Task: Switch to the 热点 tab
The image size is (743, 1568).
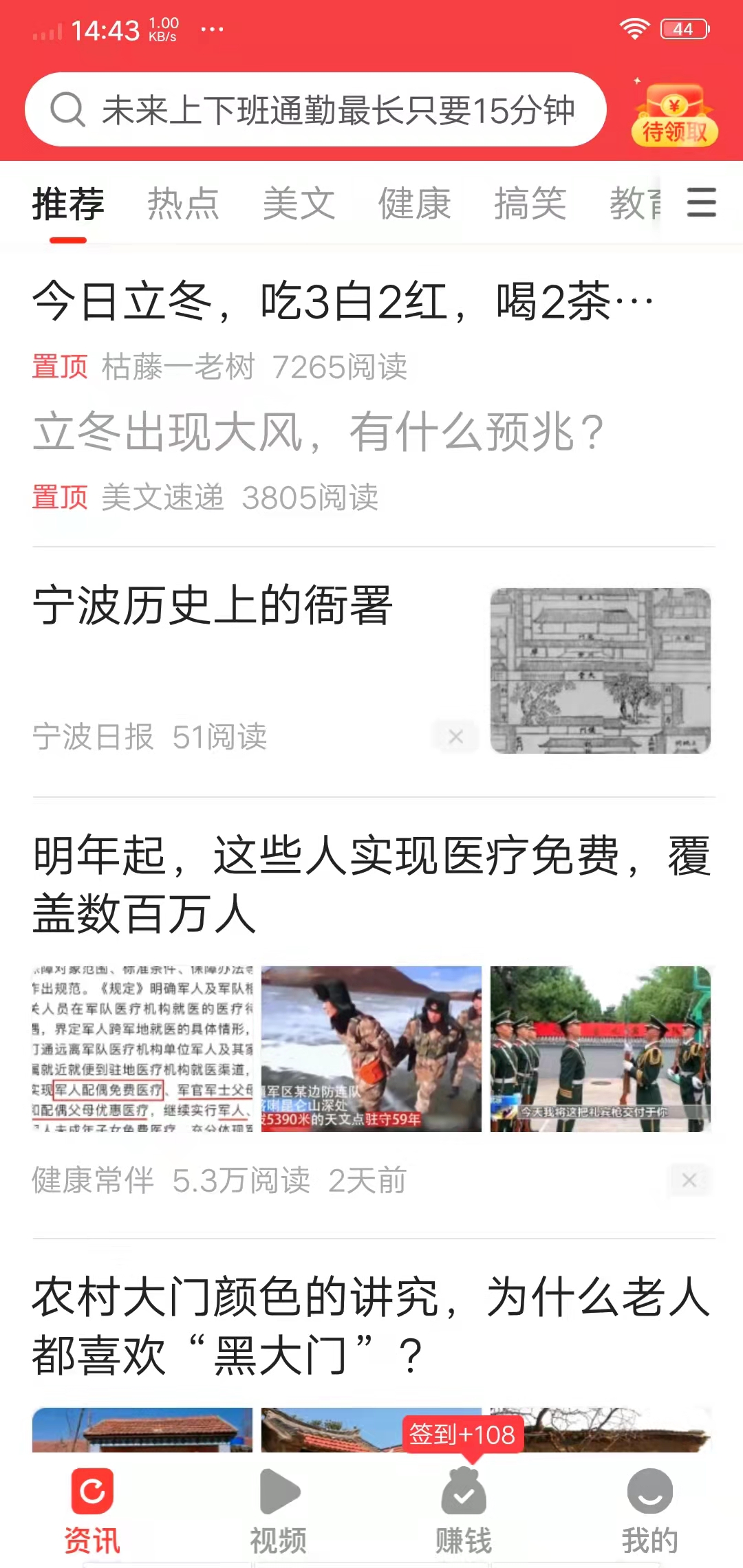Action: [x=182, y=204]
